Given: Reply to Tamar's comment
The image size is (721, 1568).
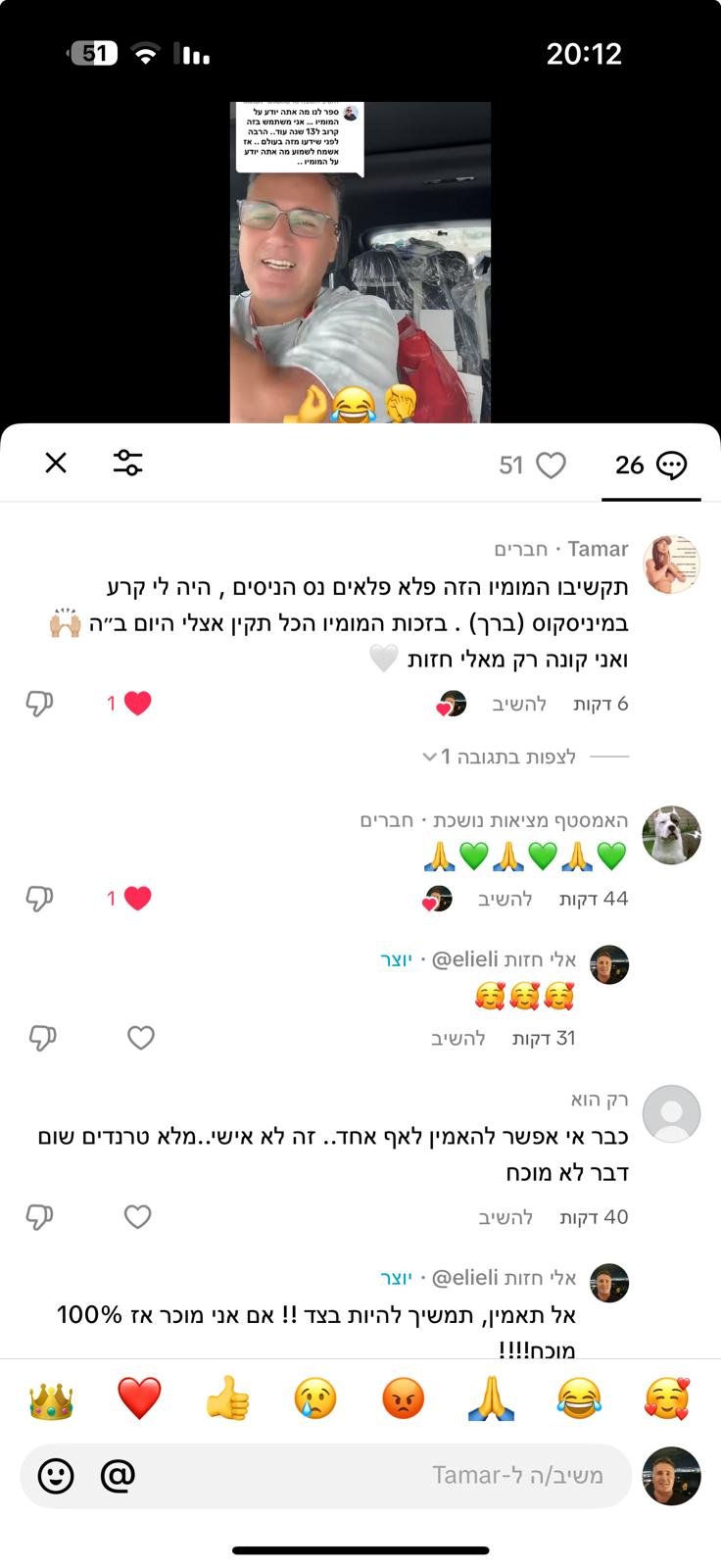Looking at the screenshot, I should click(519, 704).
